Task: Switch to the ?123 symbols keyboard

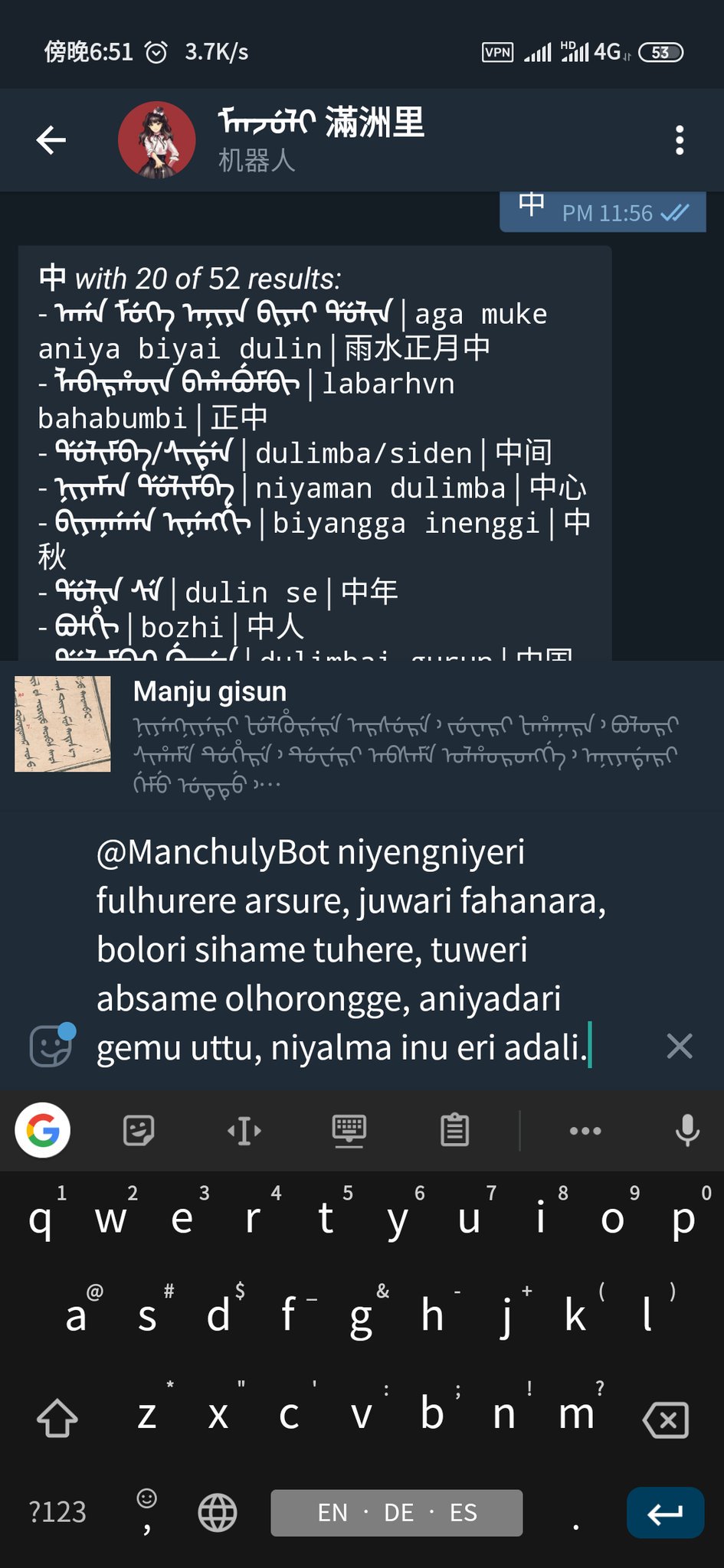Action: pyautogui.click(x=57, y=1512)
